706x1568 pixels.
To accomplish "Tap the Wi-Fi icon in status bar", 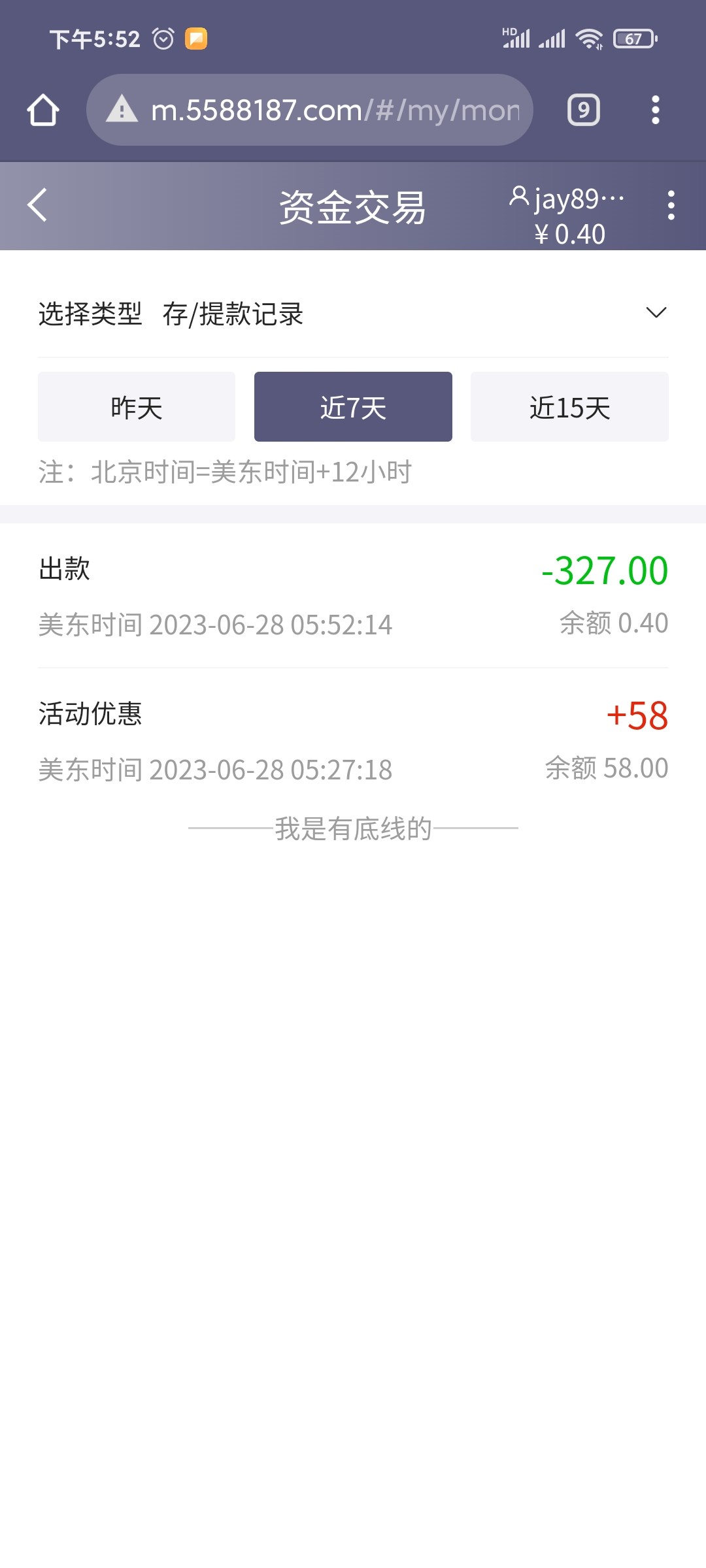I will pyautogui.click(x=590, y=39).
